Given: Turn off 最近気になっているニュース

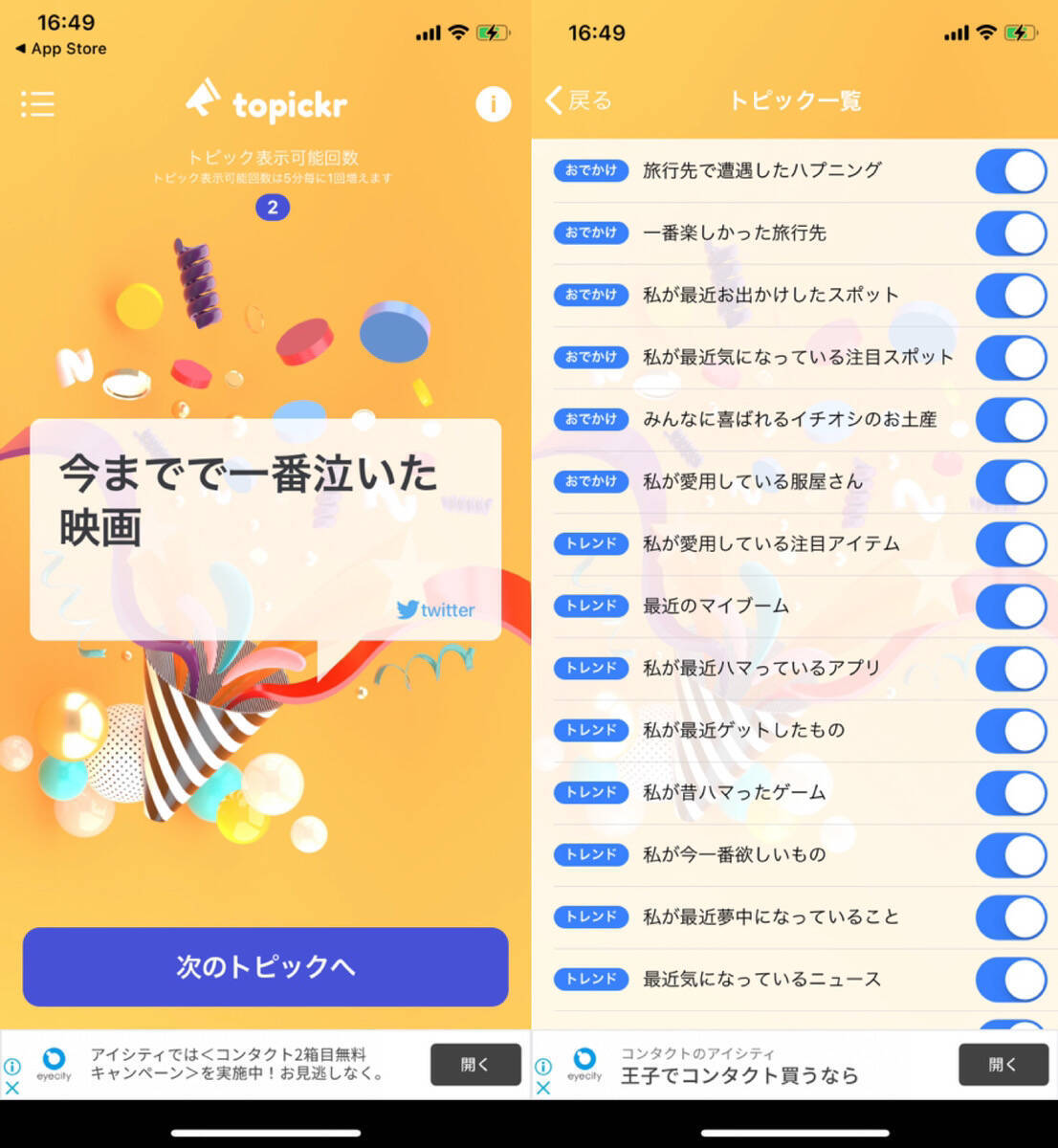Looking at the screenshot, I should [1010, 980].
